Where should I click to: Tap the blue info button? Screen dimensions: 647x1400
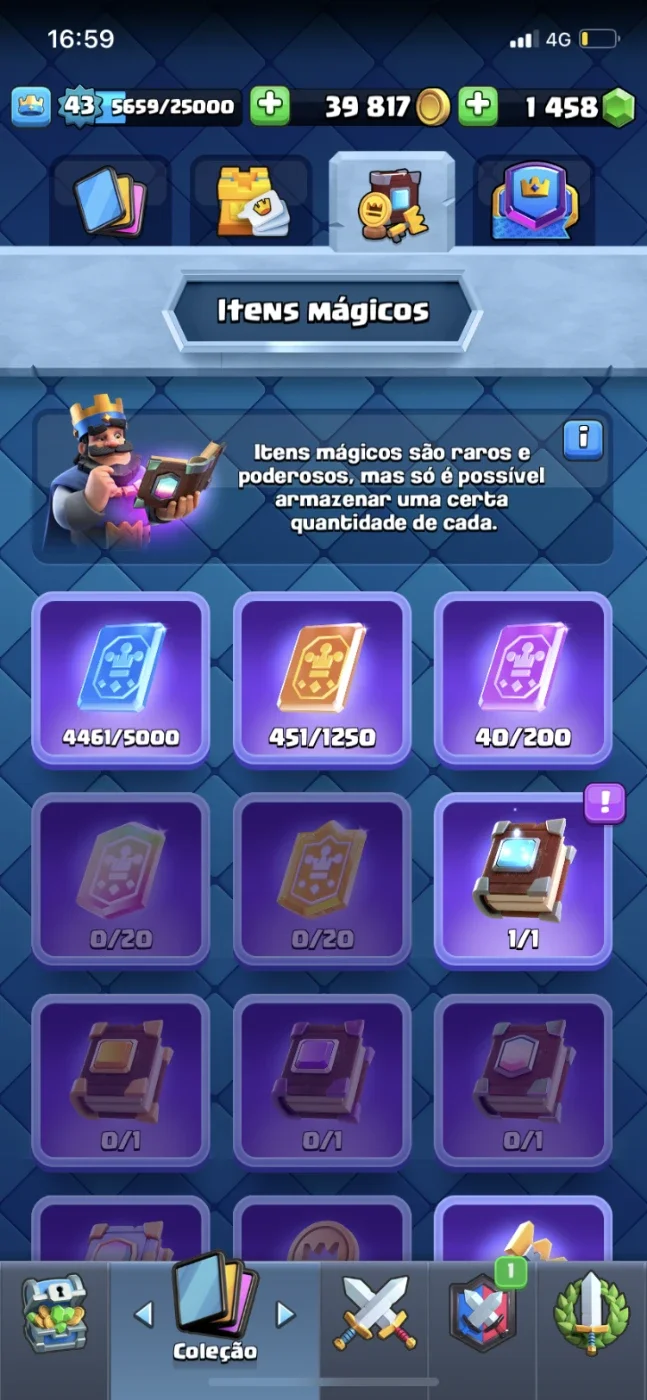tap(583, 439)
